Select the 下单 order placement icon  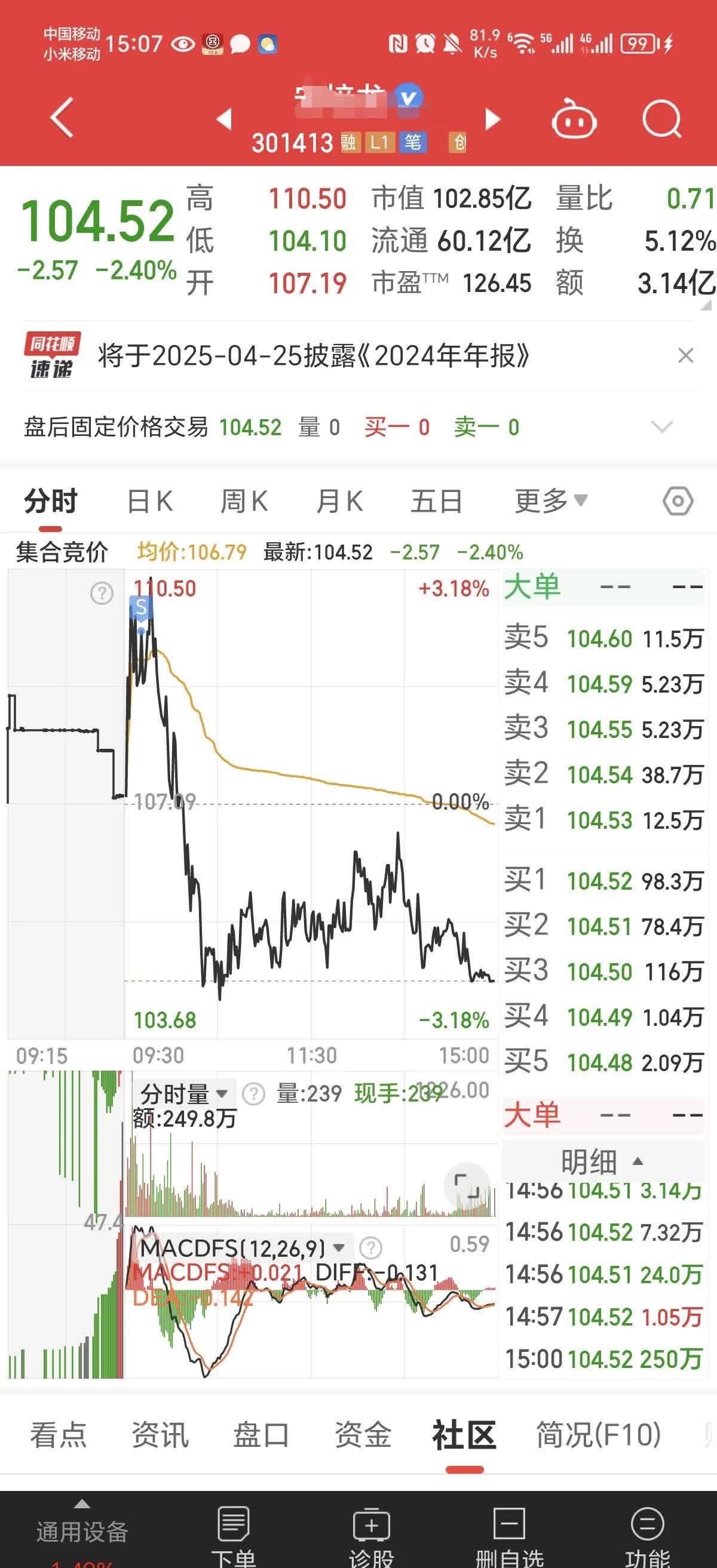(232, 1524)
